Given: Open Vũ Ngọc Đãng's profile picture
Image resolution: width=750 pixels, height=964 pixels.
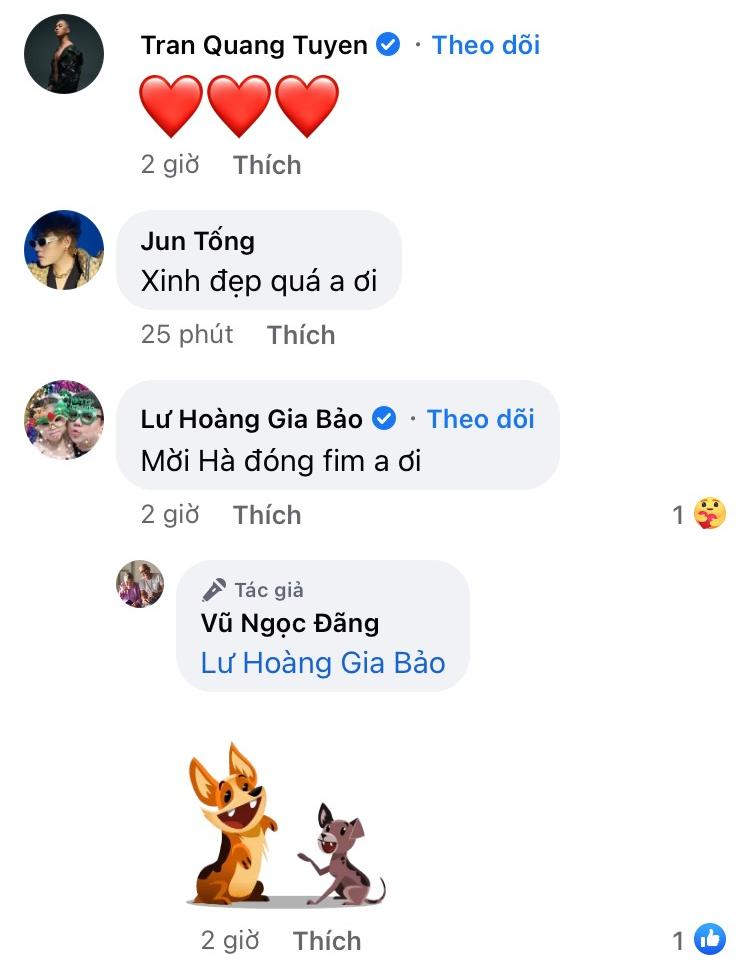Looking at the screenshot, I should 140,586.
